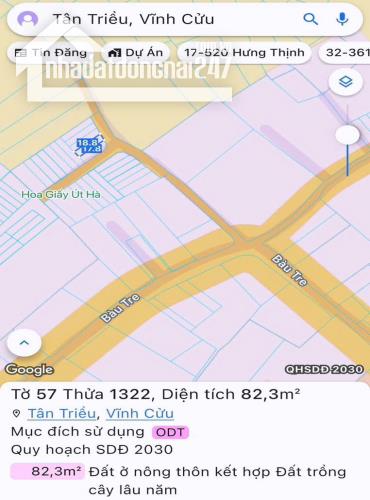The width and height of the screenshot is (370, 500).
Task: Open the profile avatar
Action: tap(28, 19)
